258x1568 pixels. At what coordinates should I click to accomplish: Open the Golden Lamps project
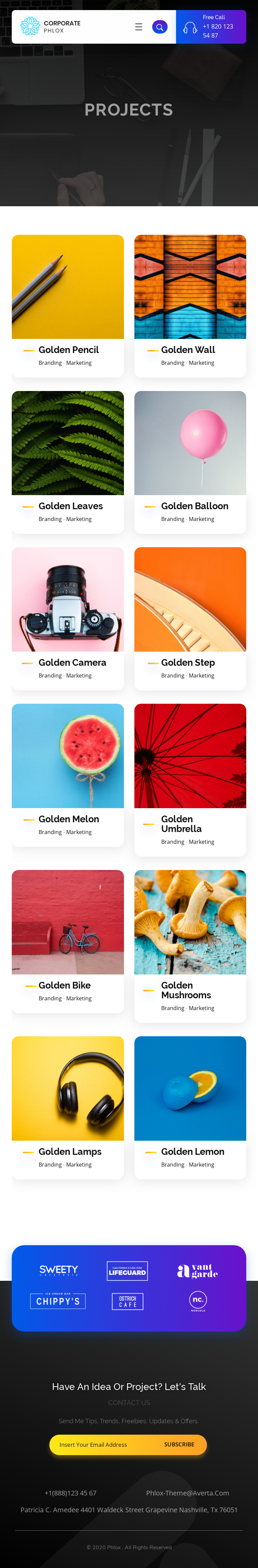click(x=70, y=1151)
